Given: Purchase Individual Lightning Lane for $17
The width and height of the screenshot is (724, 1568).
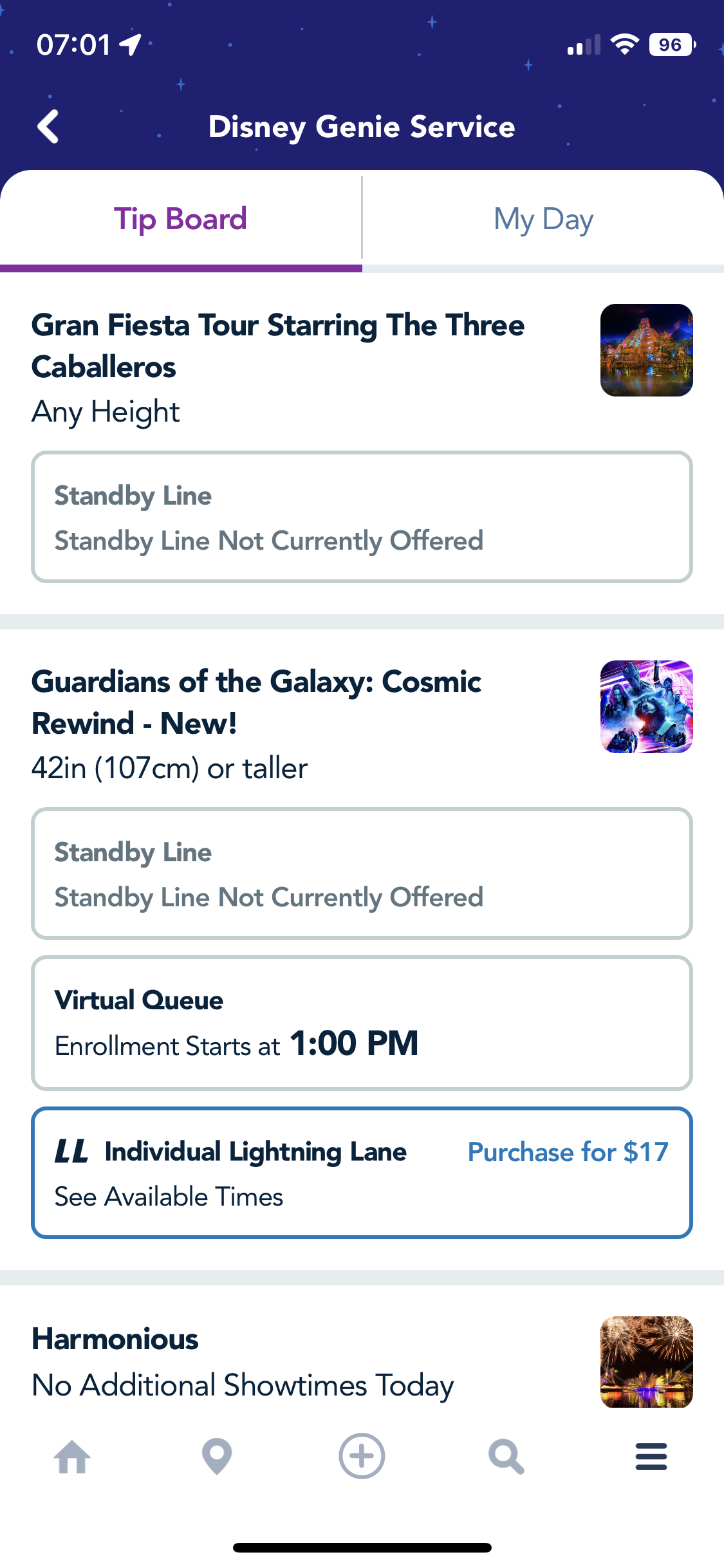Looking at the screenshot, I should 568,1152.
